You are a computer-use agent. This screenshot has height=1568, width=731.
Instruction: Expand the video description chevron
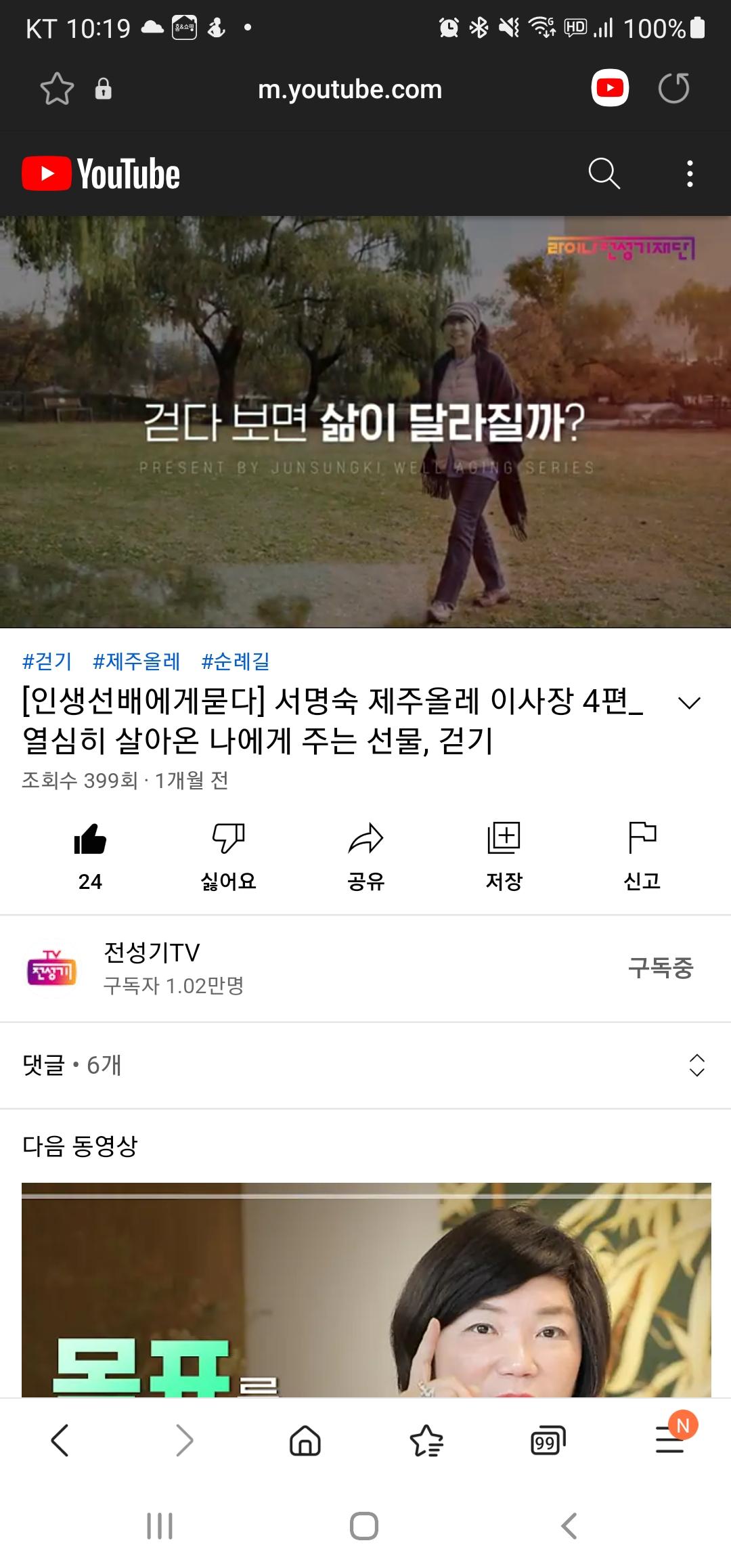[689, 703]
